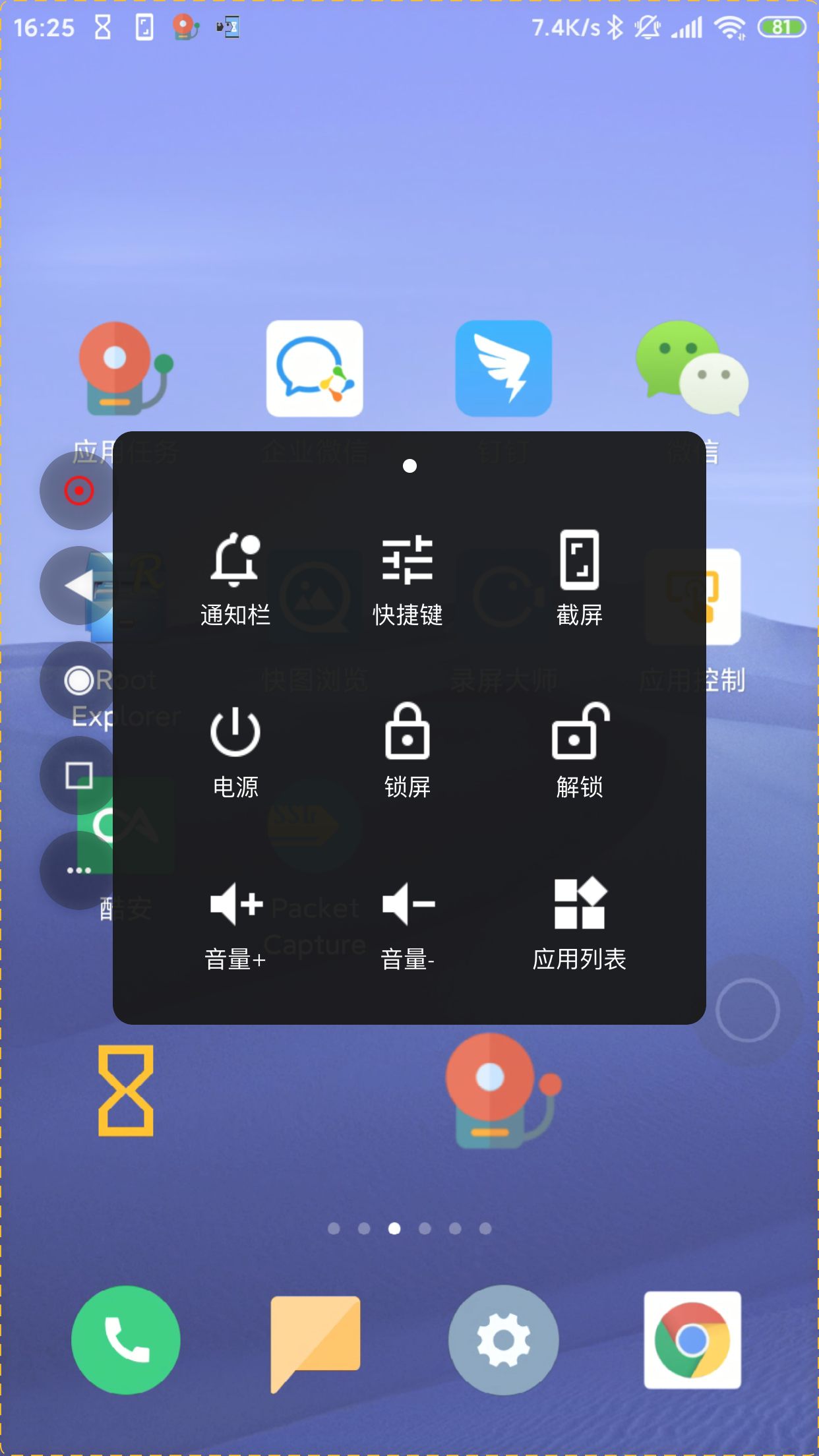Open the hourglass app icon

pyautogui.click(x=125, y=1091)
